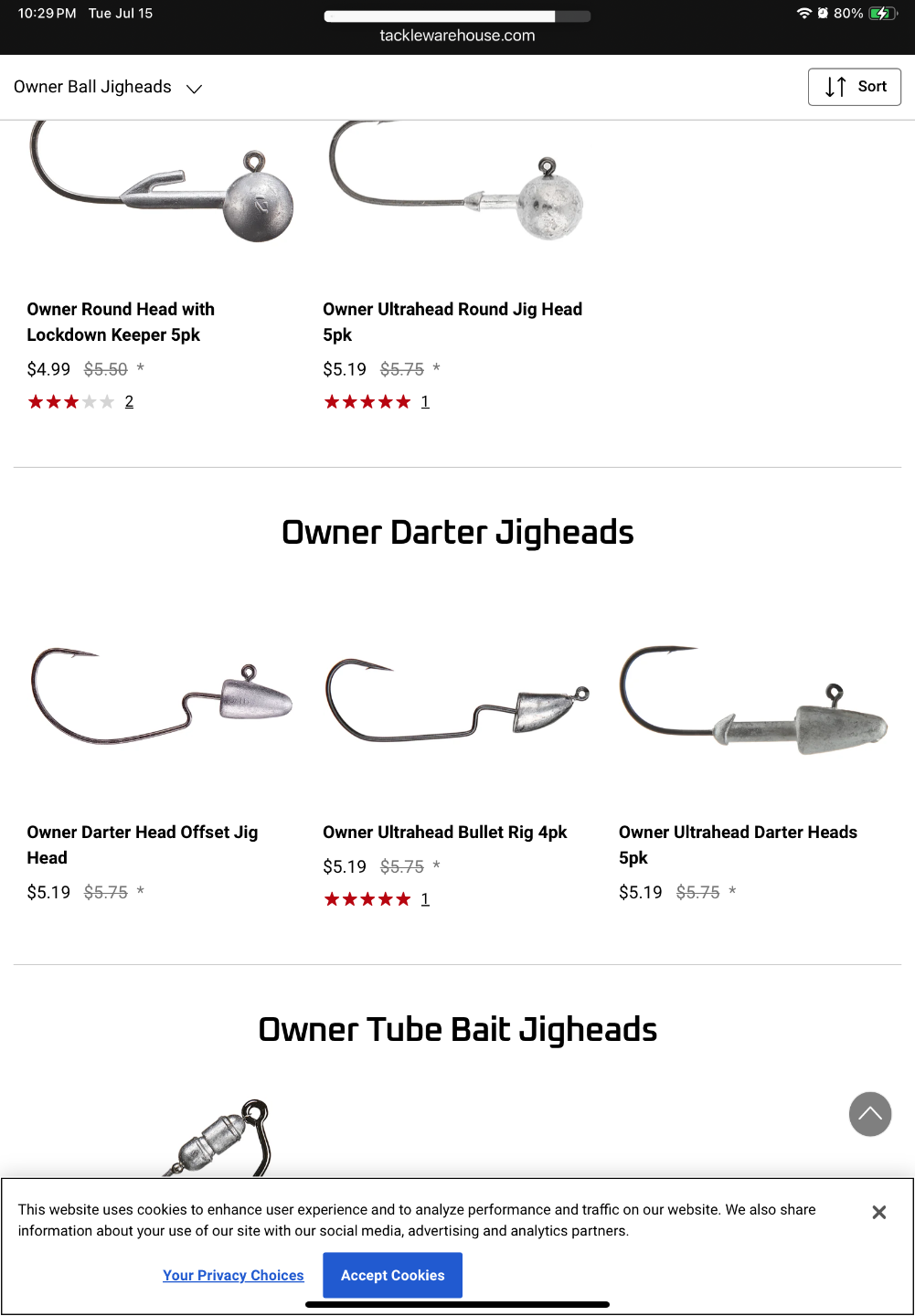Tap Accept Cookies

pos(392,1276)
